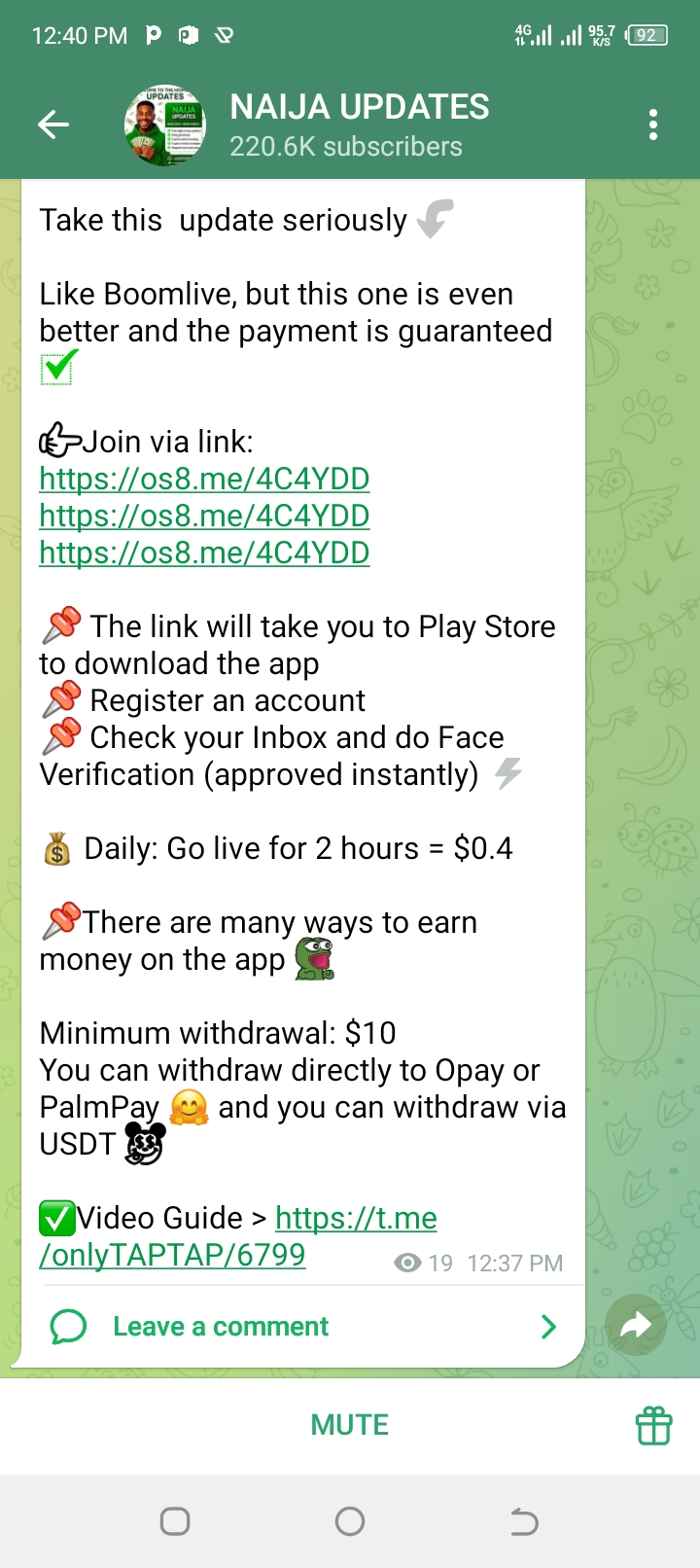Go back using the header arrow
700x1568 pixels.
[x=53, y=125]
